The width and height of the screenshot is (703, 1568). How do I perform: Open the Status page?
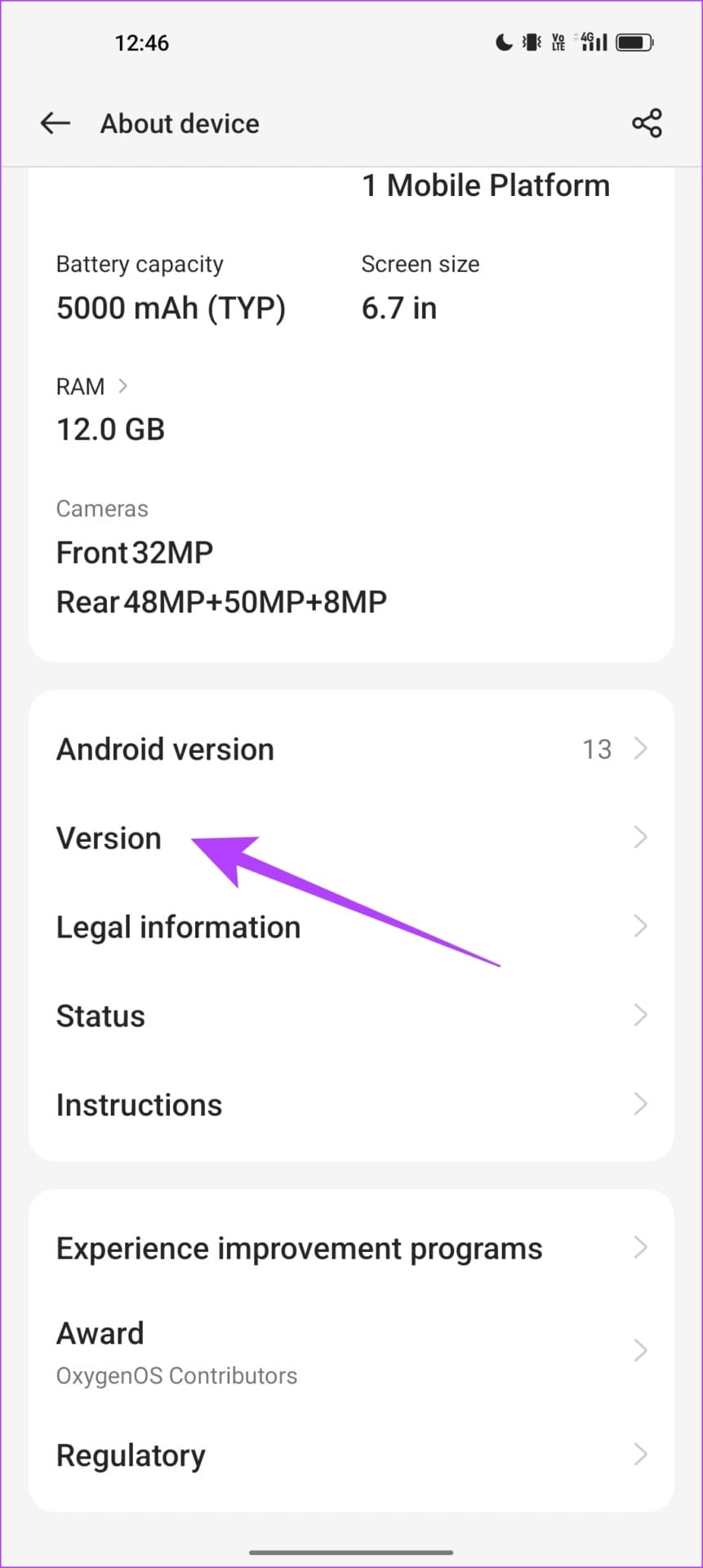click(351, 1016)
